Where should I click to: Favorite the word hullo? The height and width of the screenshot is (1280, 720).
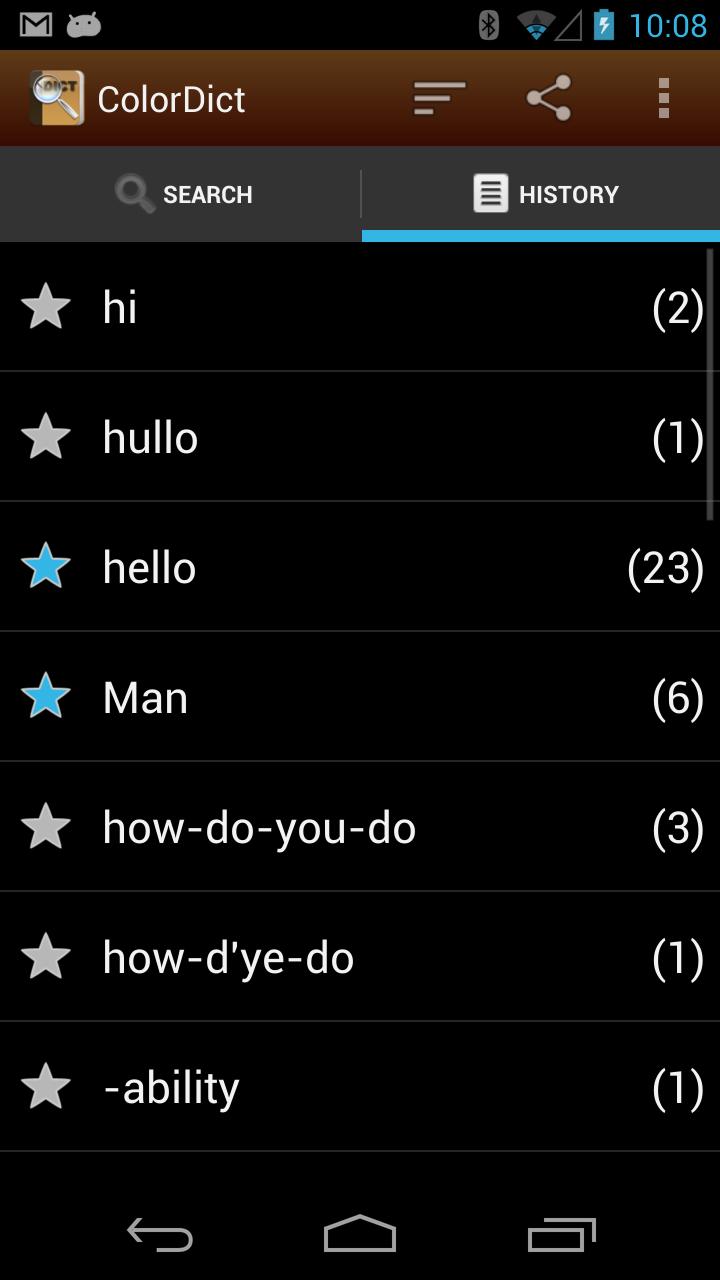click(46, 437)
